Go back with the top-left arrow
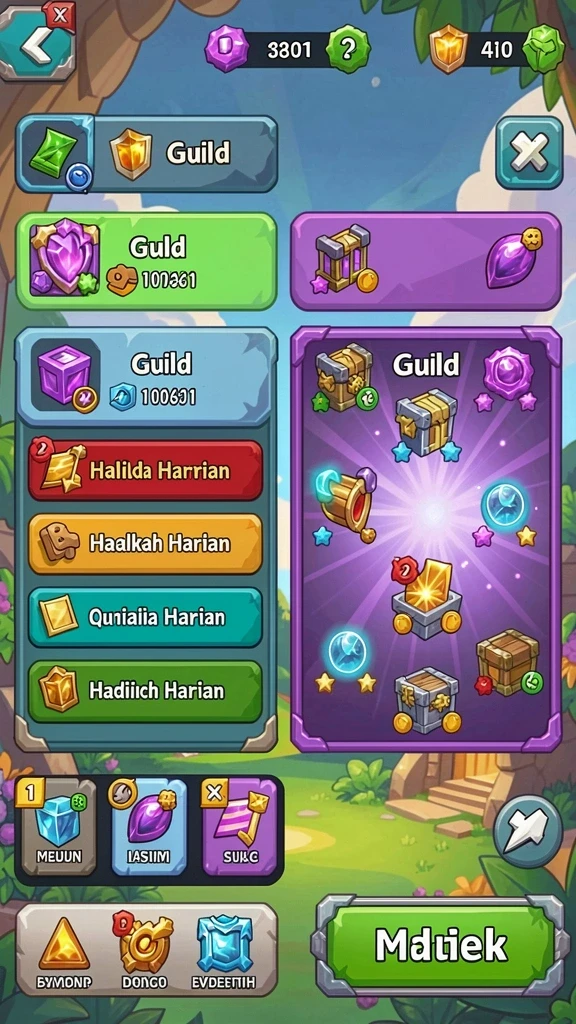This screenshot has width=576, height=1024. click(36, 42)
